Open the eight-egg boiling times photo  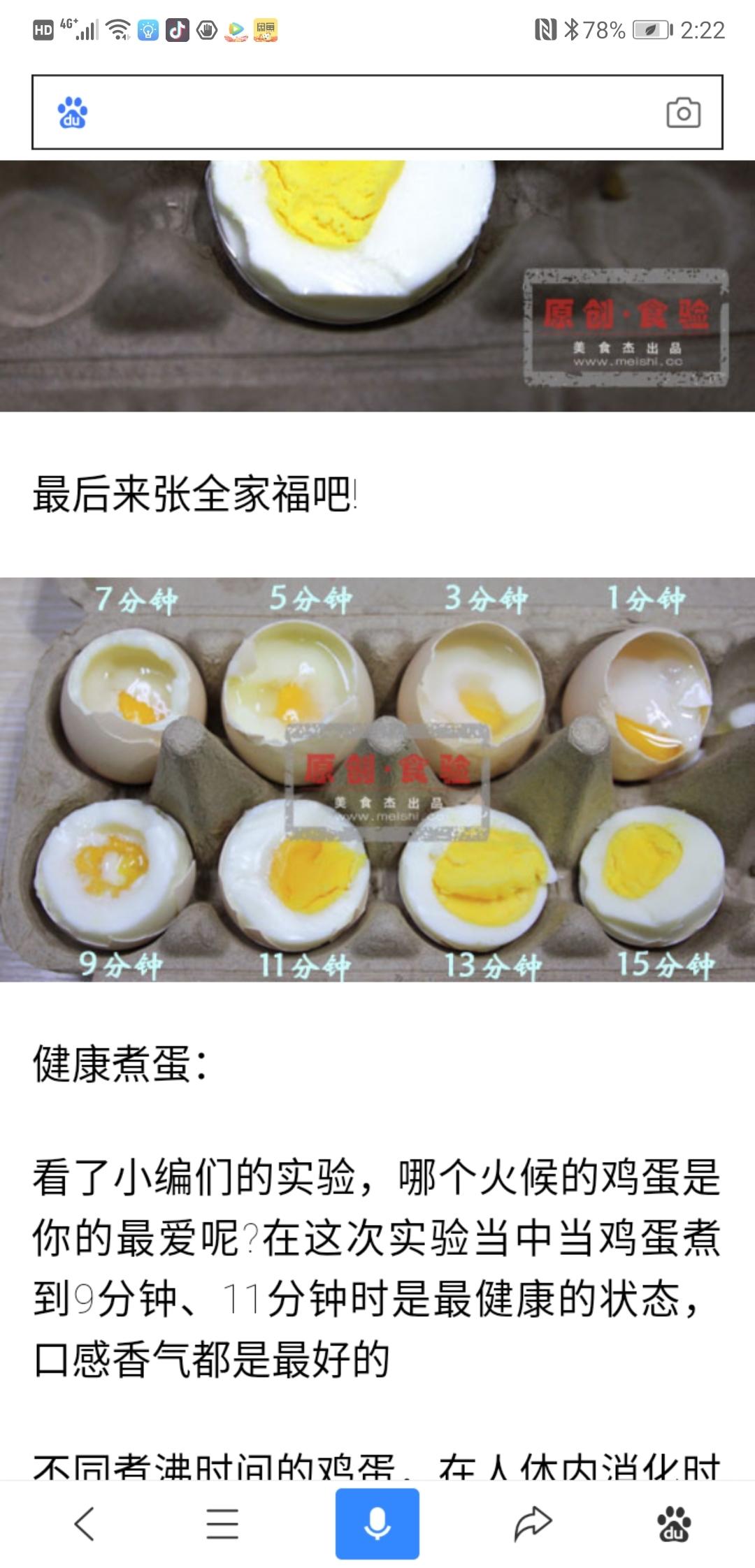tap(377, 779)
